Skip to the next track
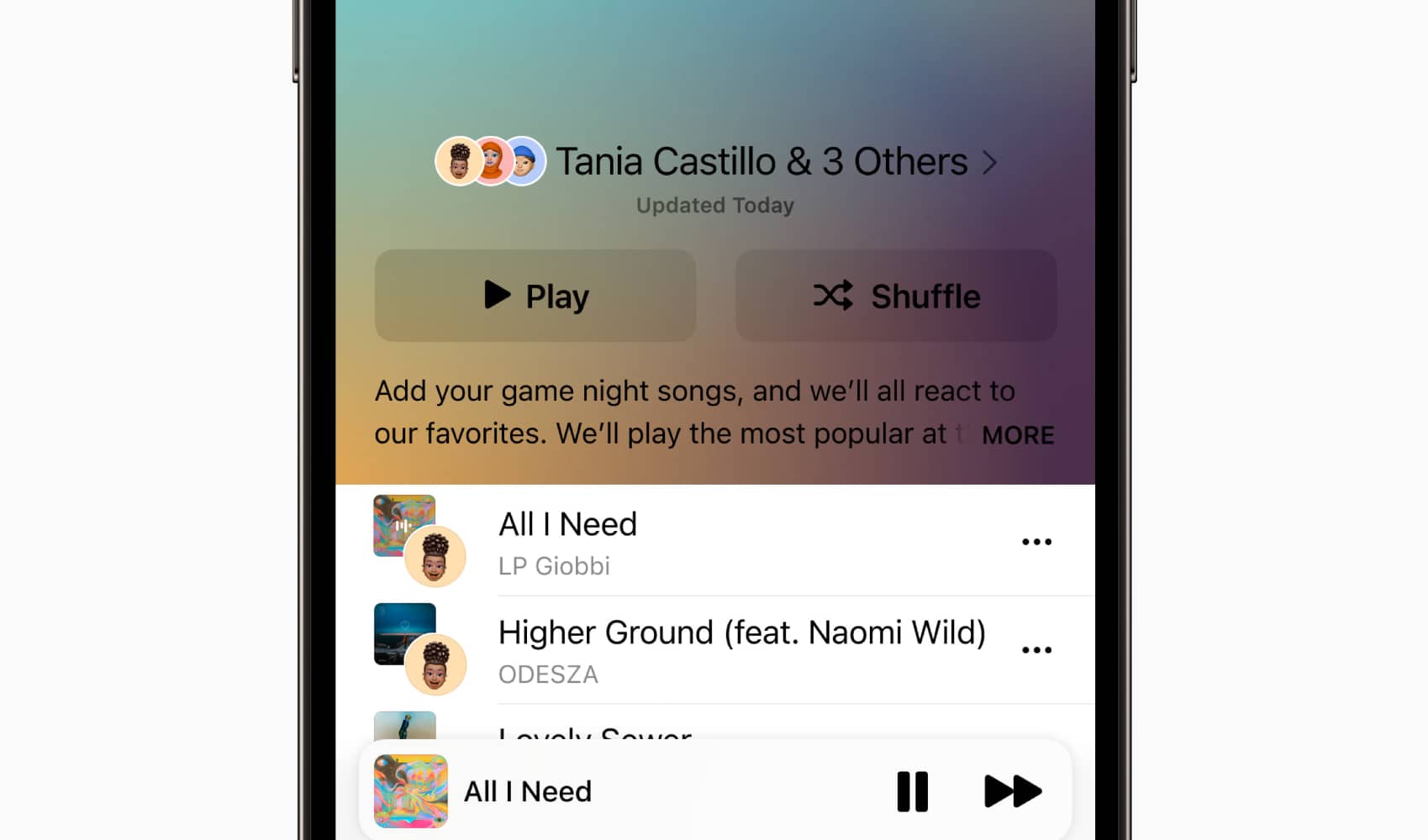This screenshot has height=840, width=1428. [1012, 791]
